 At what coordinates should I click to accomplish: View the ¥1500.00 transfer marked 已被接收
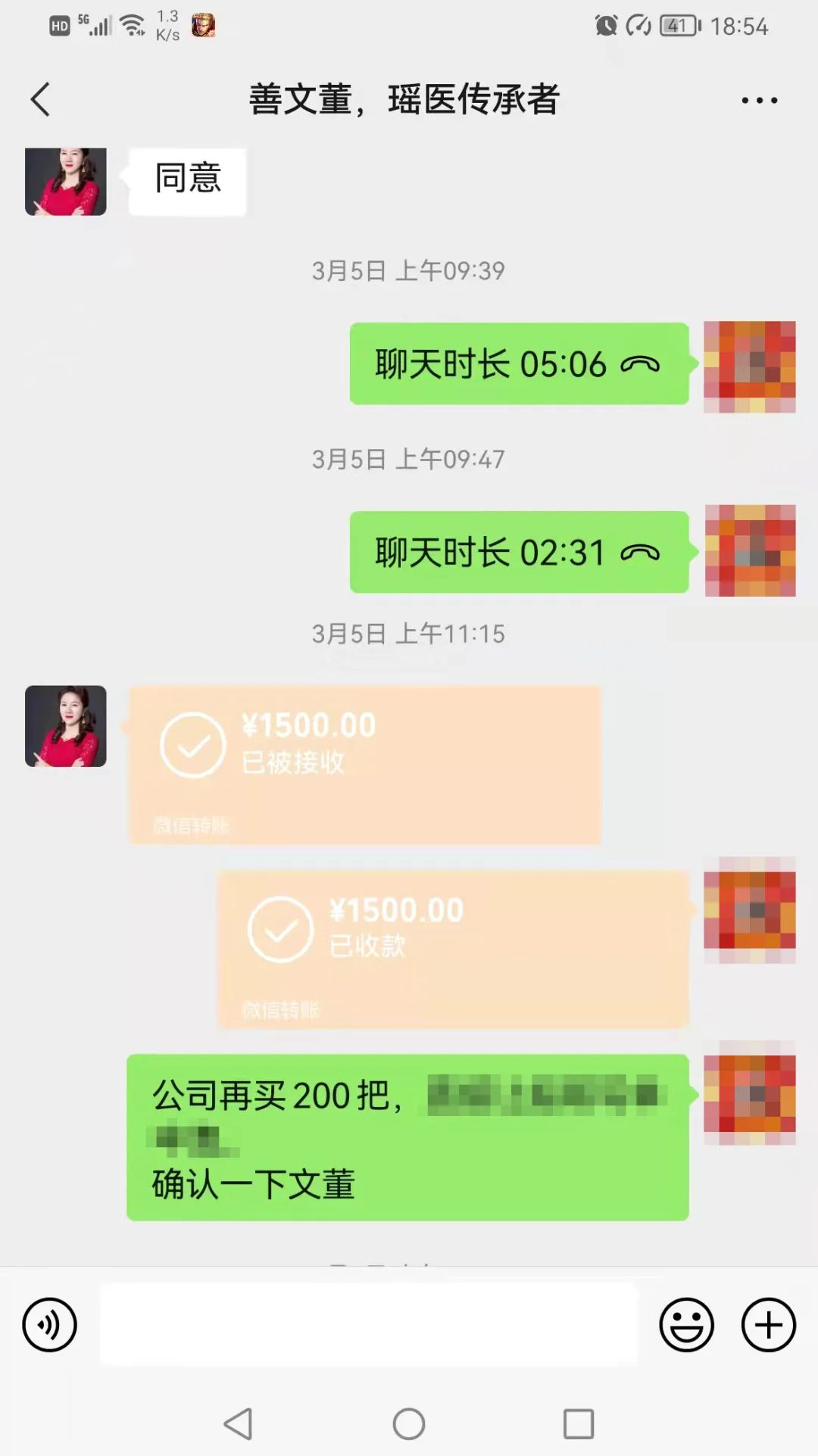(x=364, y=765)
